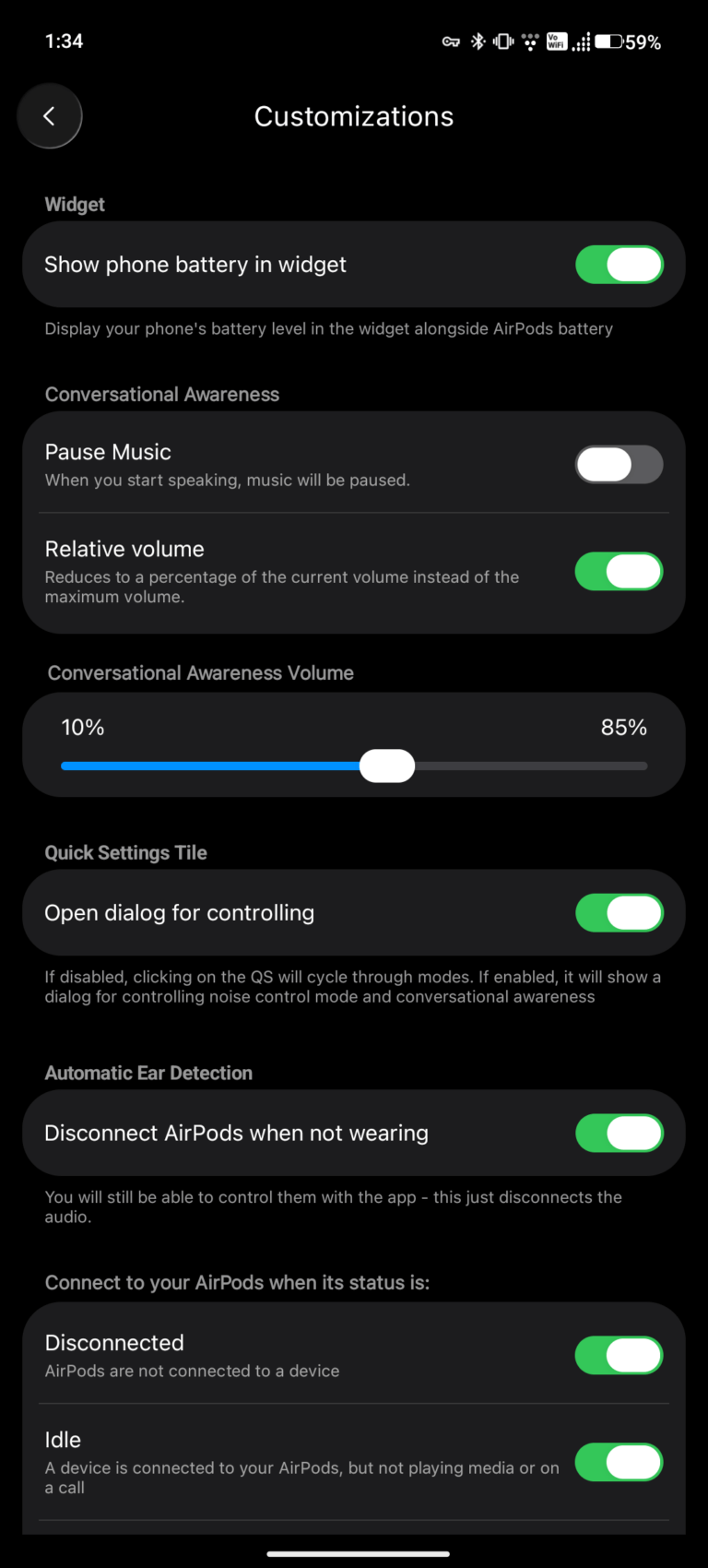The width and height of the screenshot is (708, 1568).
Task: Turn off Relative volume switch
Action: [619, 572]
